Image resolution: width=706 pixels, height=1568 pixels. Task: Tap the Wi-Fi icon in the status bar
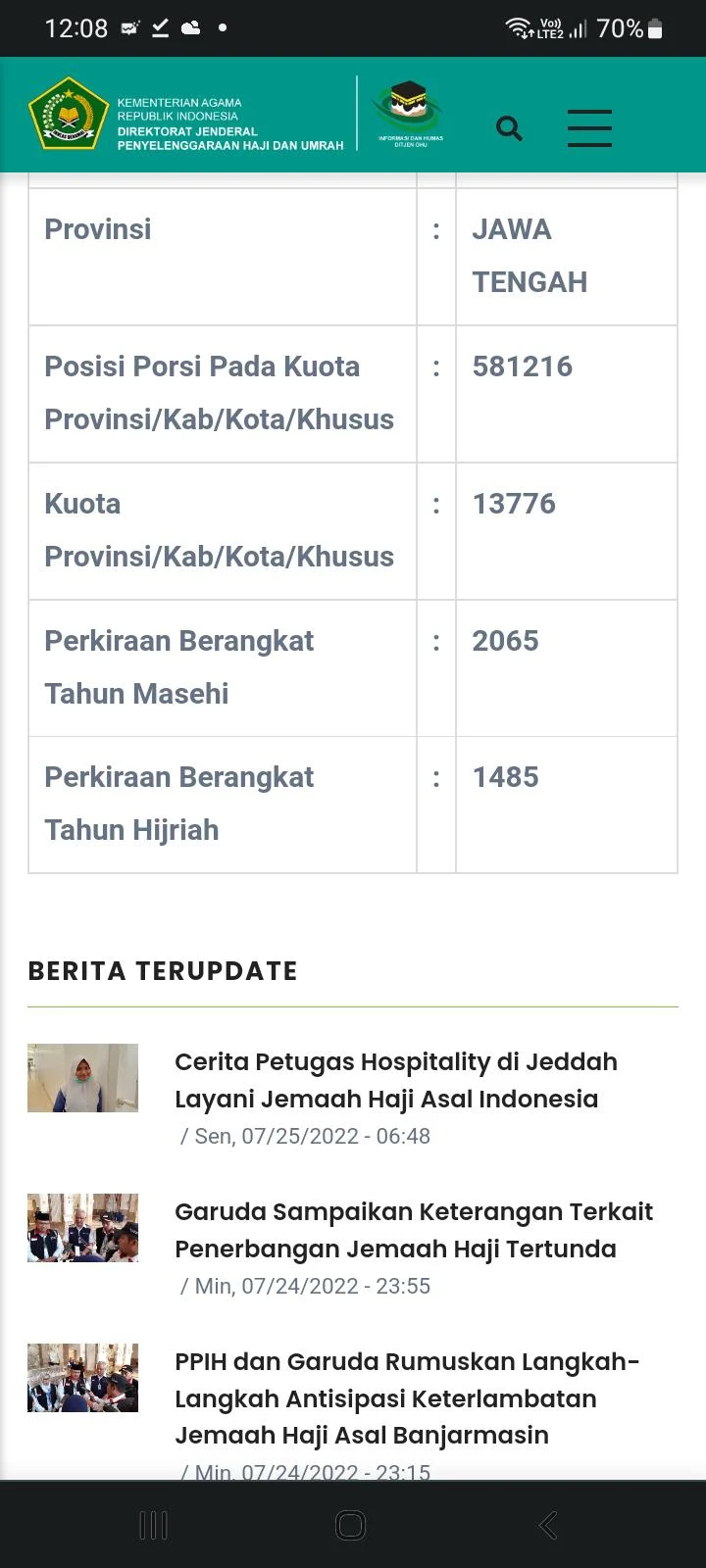point(518,26)
